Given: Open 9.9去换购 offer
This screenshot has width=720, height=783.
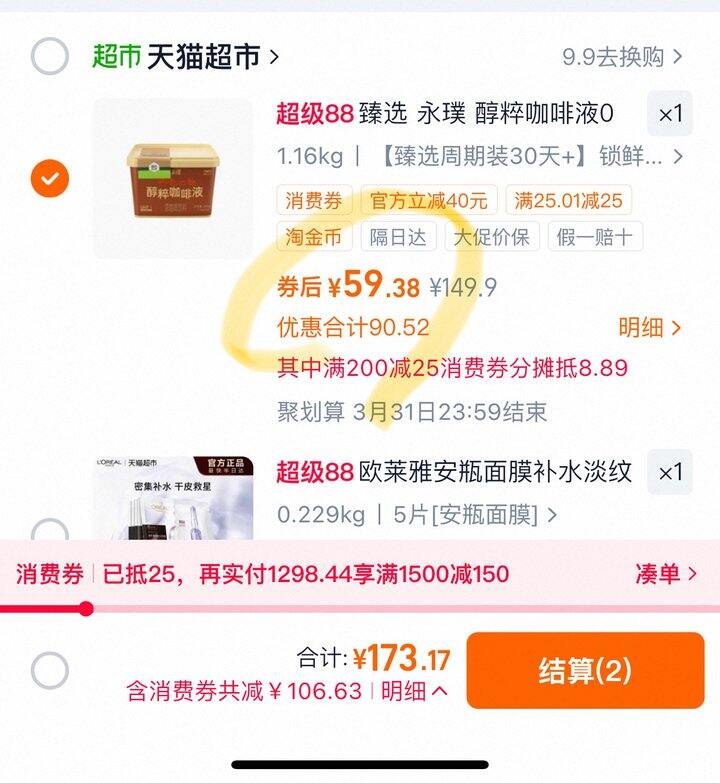Looking at the screenshot, I should click(622, 57).
